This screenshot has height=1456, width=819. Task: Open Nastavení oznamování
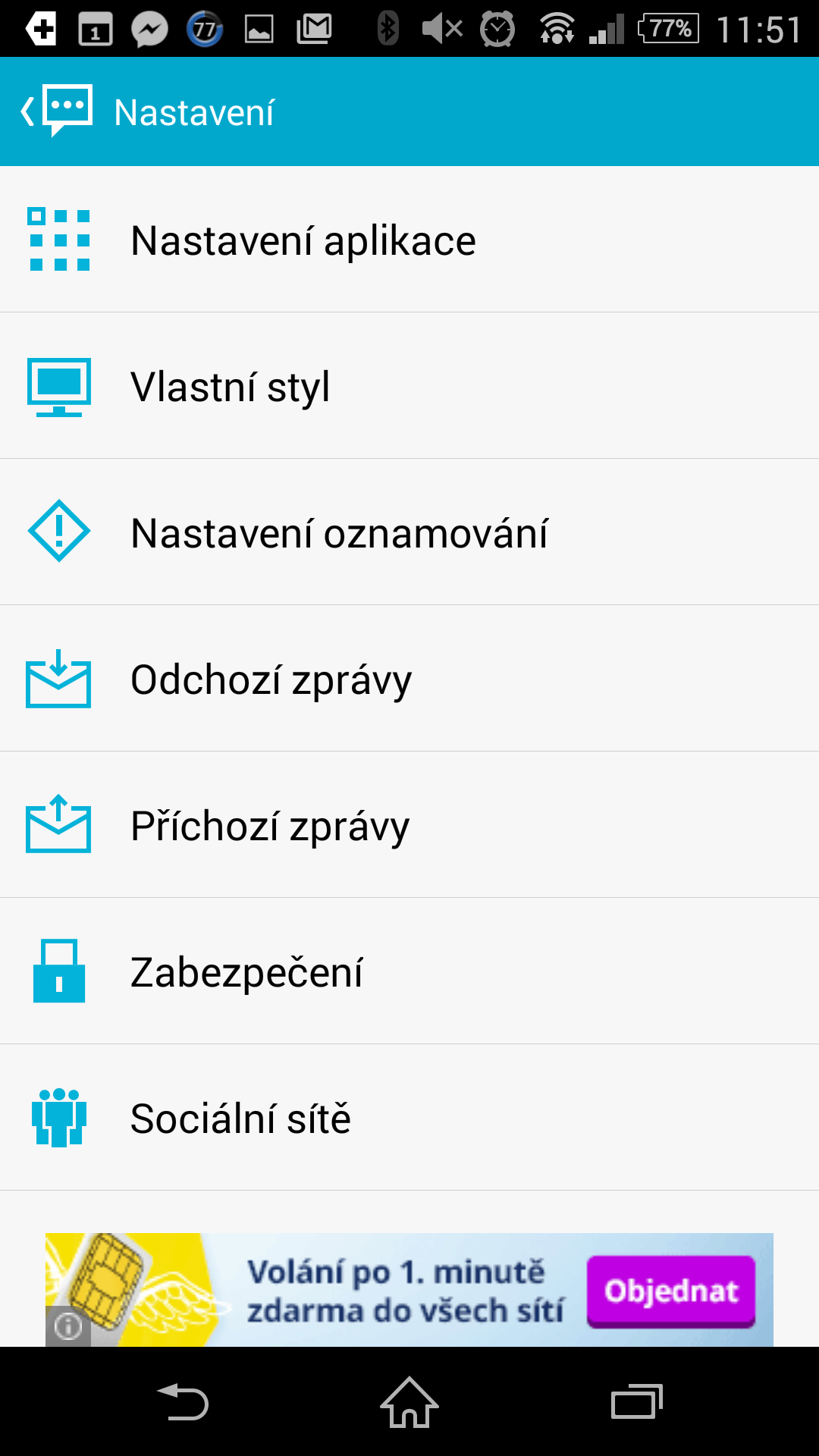click(409, 532)
